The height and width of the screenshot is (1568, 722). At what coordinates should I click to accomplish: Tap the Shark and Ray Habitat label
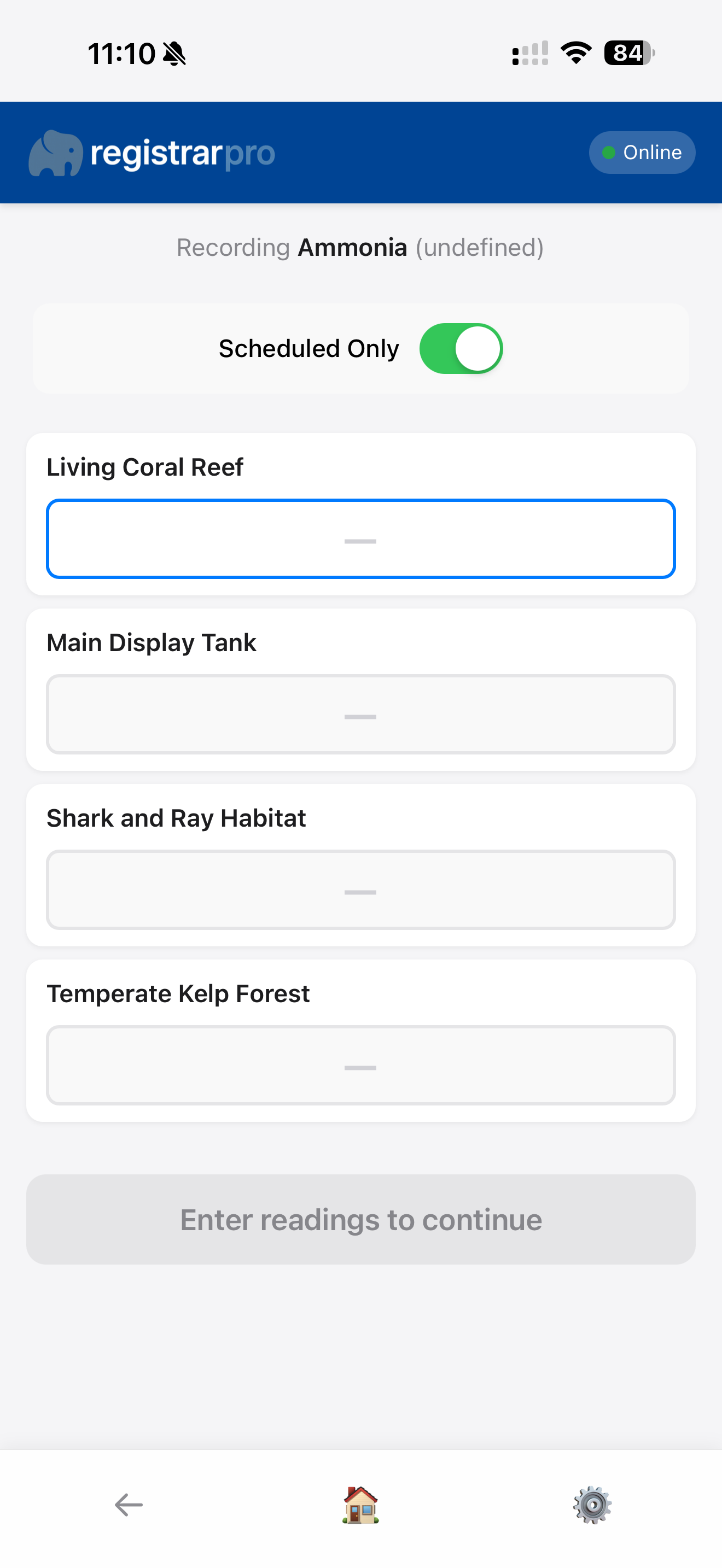177,818
